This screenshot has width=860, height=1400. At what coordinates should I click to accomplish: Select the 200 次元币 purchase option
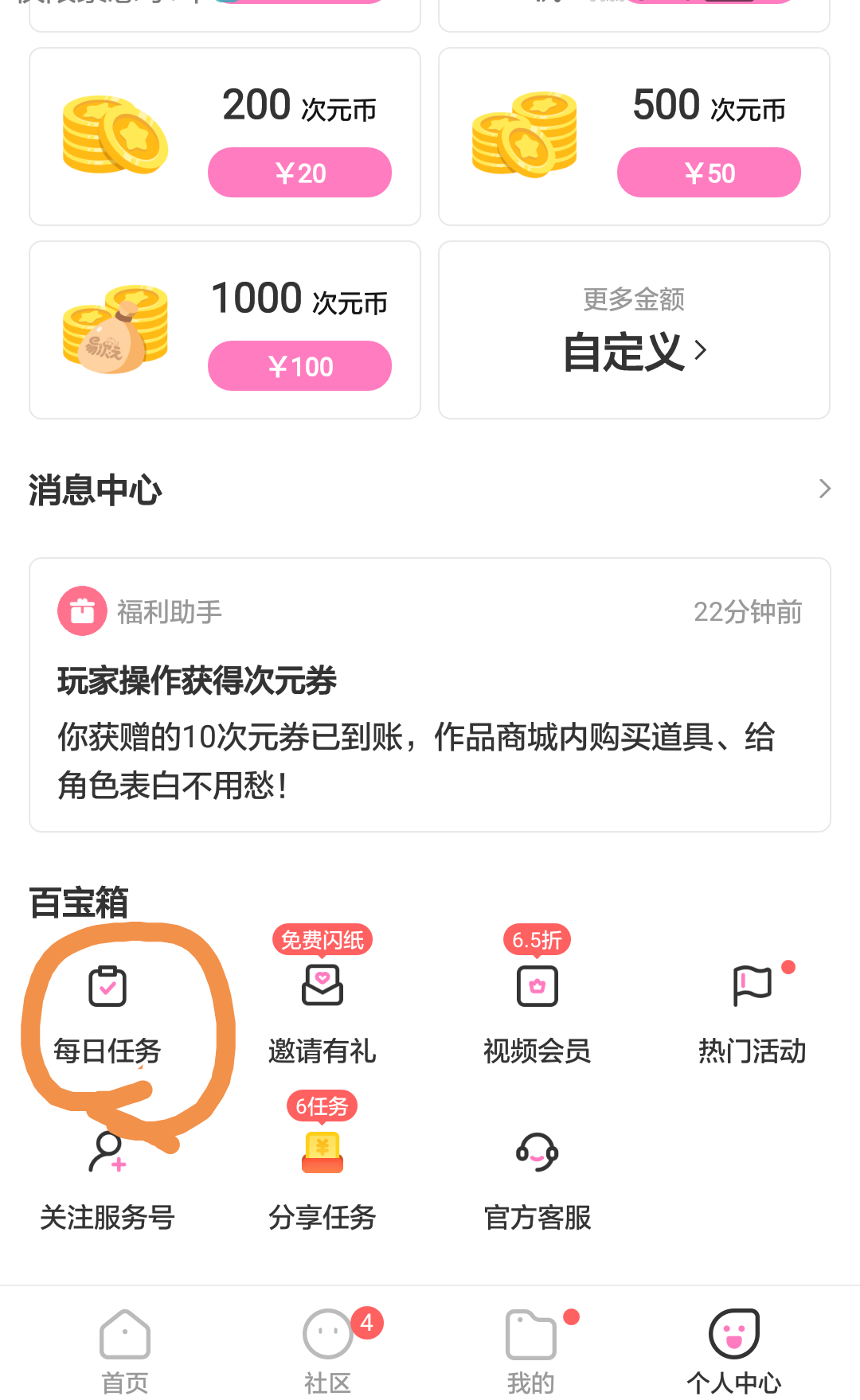[225, 135]
